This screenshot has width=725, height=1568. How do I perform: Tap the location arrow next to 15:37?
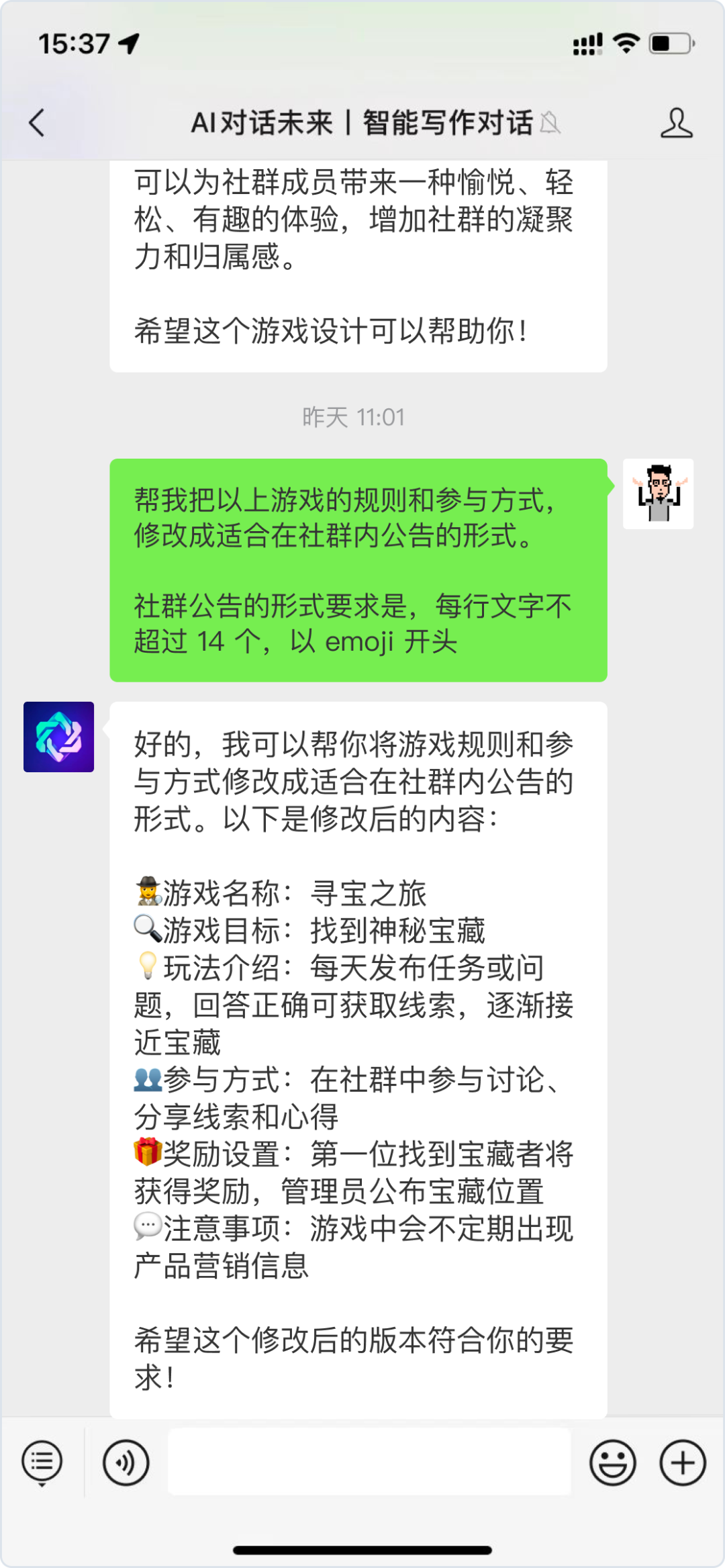click(130, 42)
